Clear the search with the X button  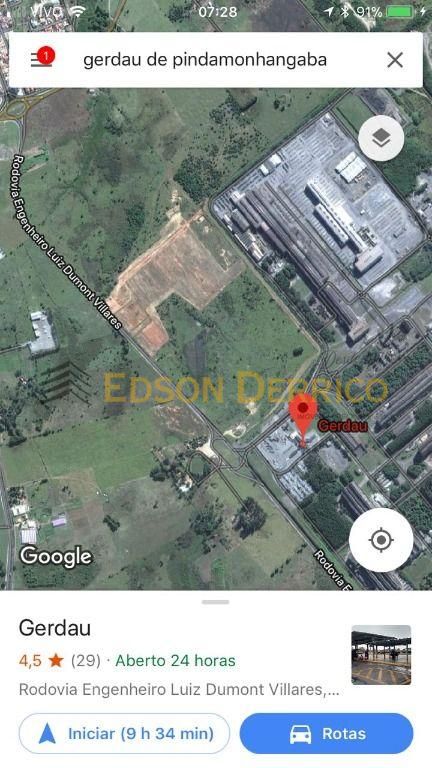pyautogui.click(x=395, y=60)
